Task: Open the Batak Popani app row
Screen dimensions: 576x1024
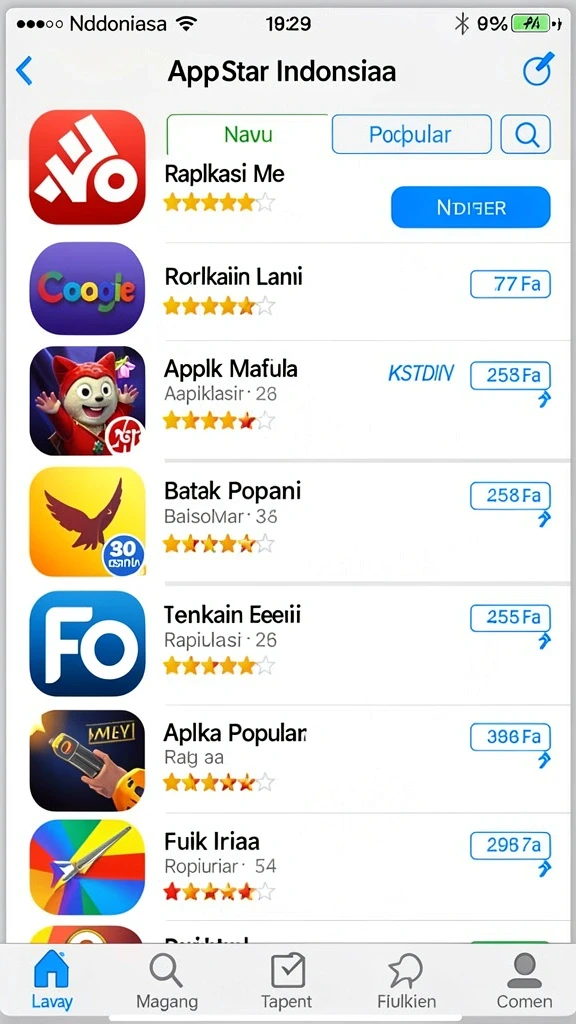Action: coord(288,520)
